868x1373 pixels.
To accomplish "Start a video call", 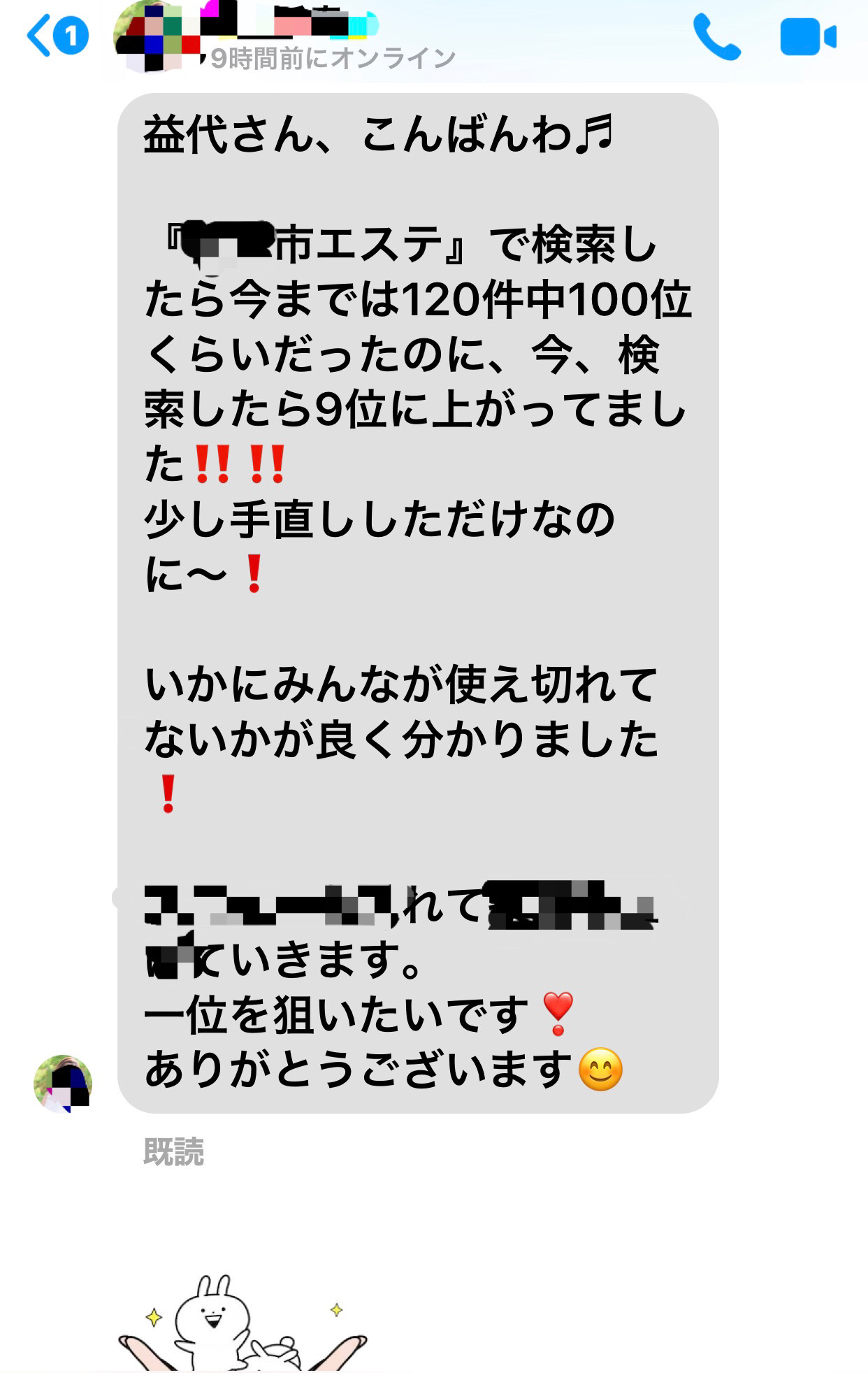I will click(x=808, y=38).
